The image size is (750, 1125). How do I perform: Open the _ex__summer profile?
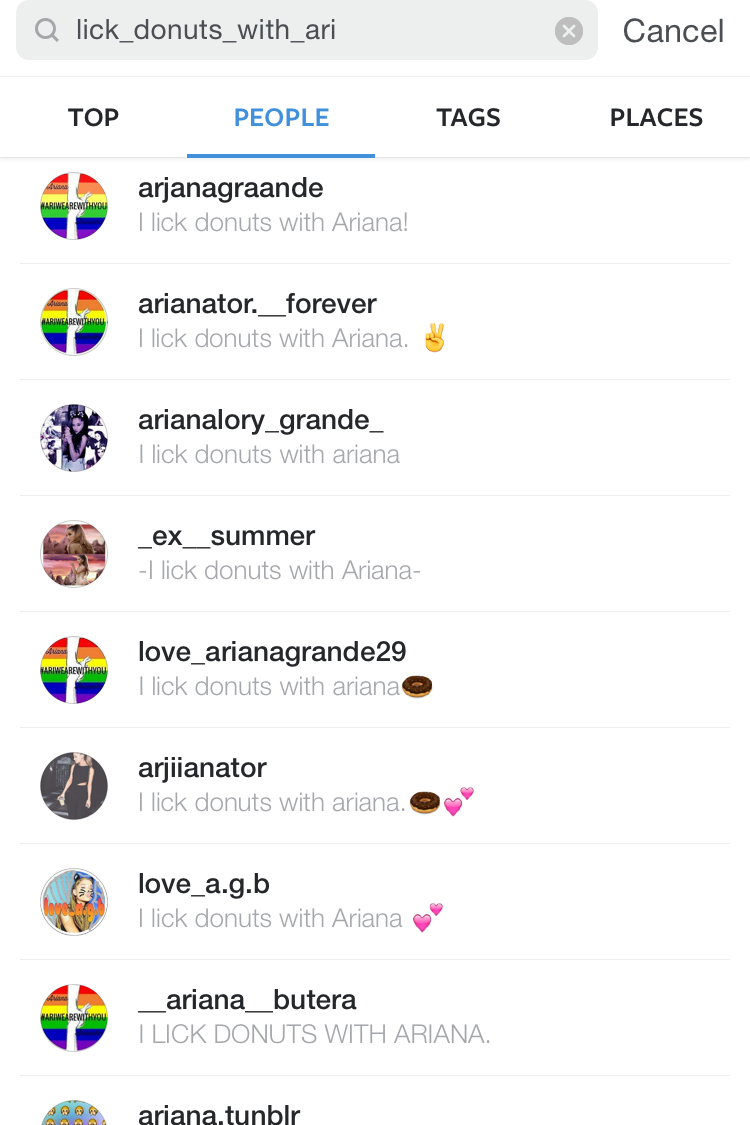pos(226,552)
